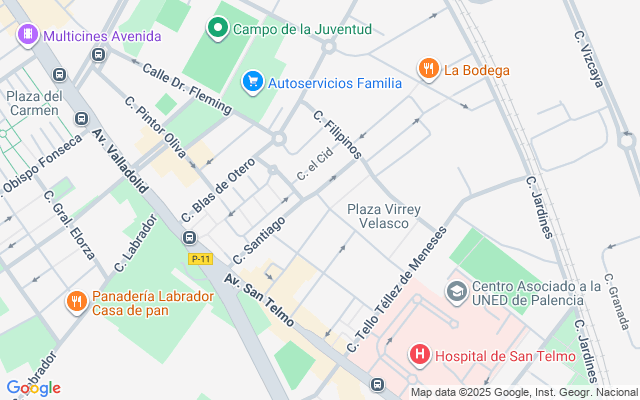The image size is (640, 400).
Task: Open the Multicines Avenida cinema marker
Action: click(28, 35)
